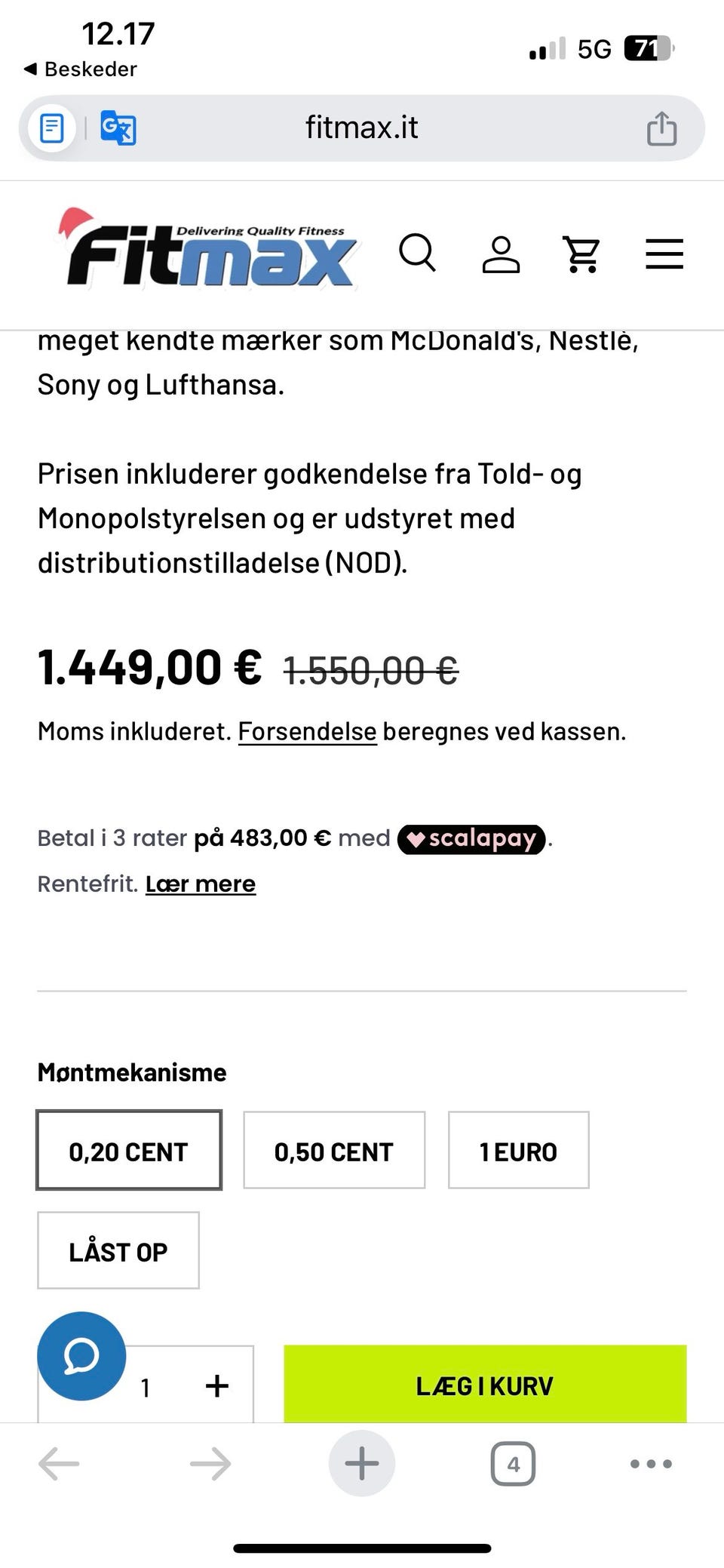Image resolution: width=724 pixels, height=1568 pixels.
Task: Share the page via share icon
Action: click(663, 128)
